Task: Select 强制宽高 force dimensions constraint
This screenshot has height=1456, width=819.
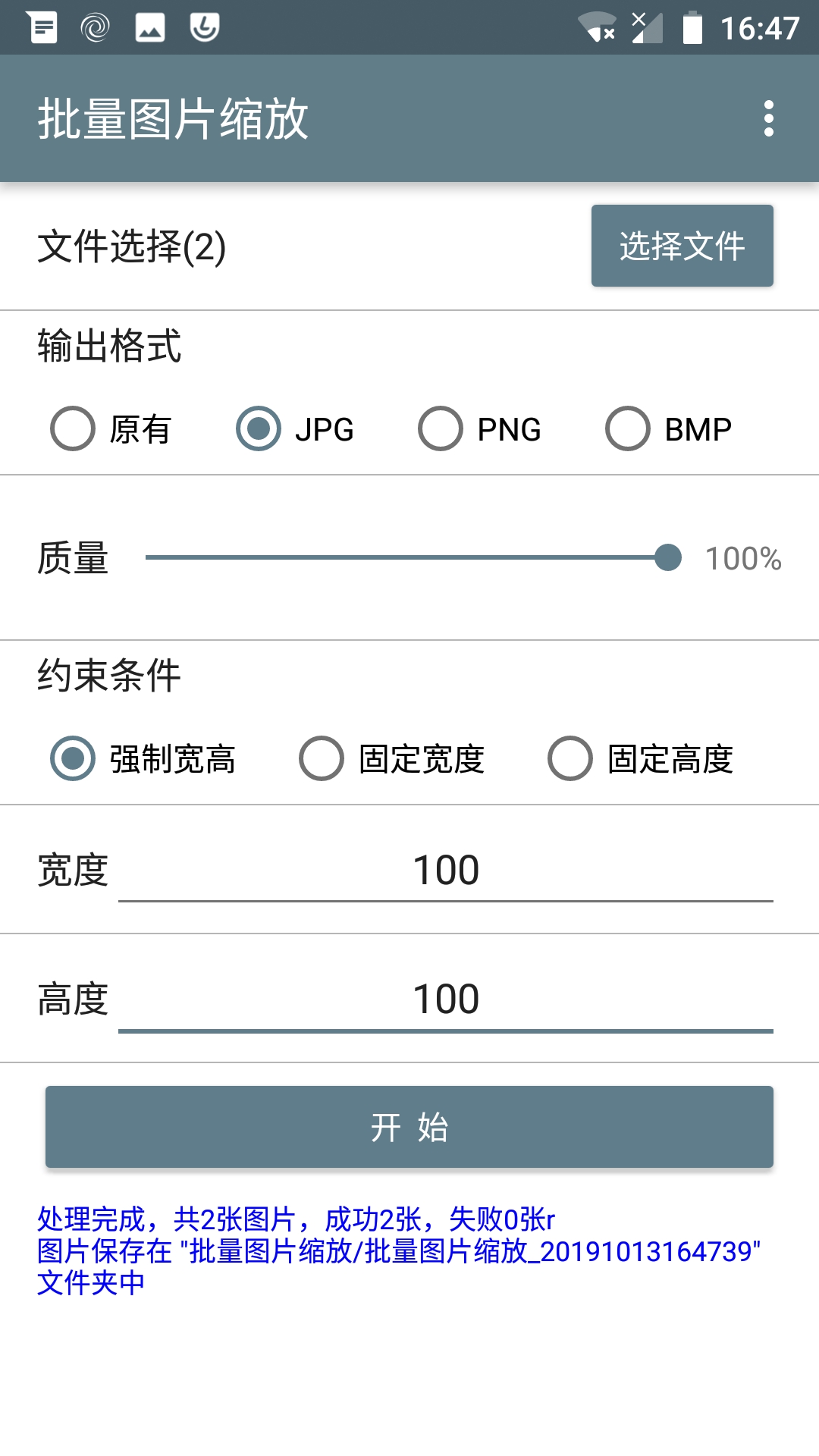Action: [73, 758]
